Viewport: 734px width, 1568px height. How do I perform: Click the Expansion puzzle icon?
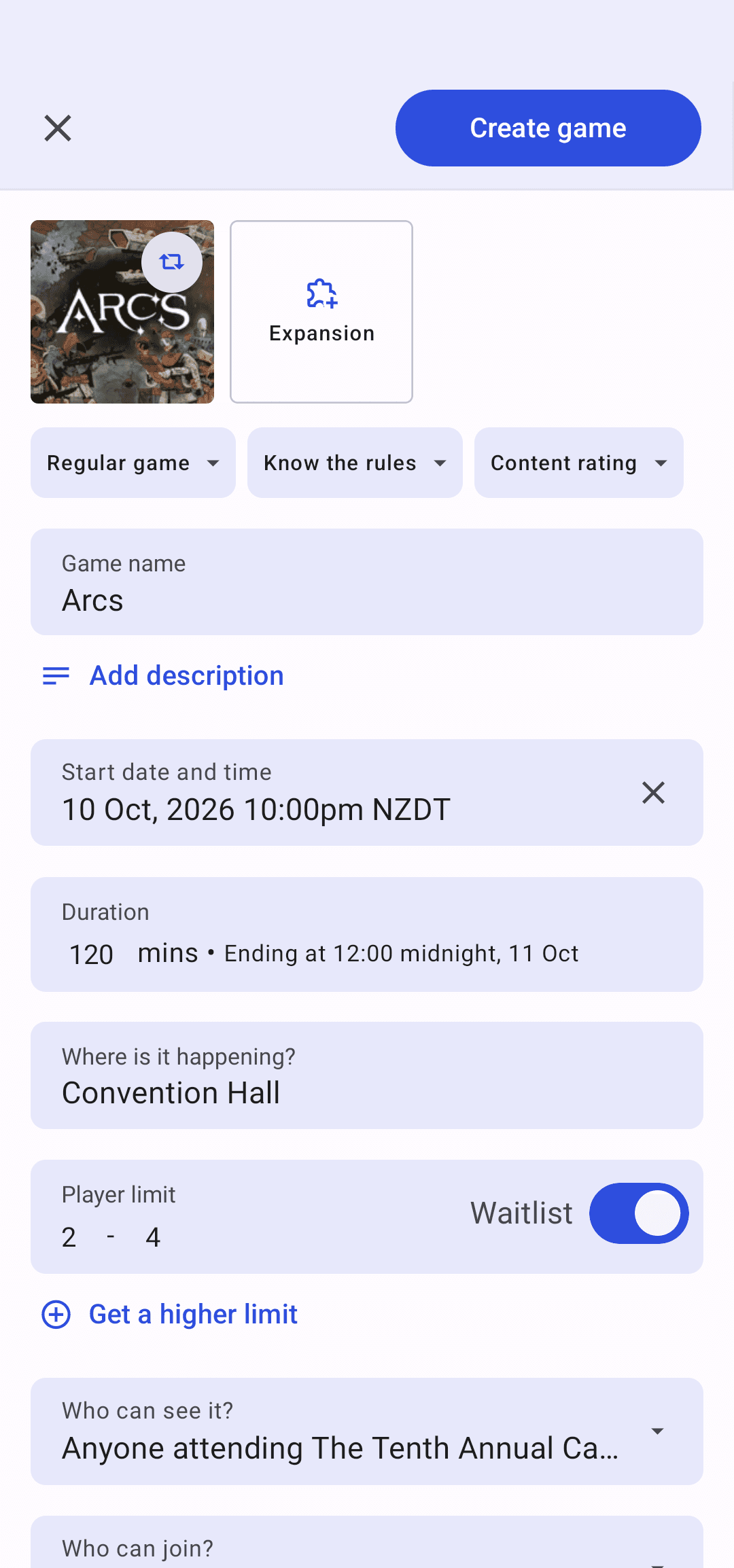click(x=321, y=294)
